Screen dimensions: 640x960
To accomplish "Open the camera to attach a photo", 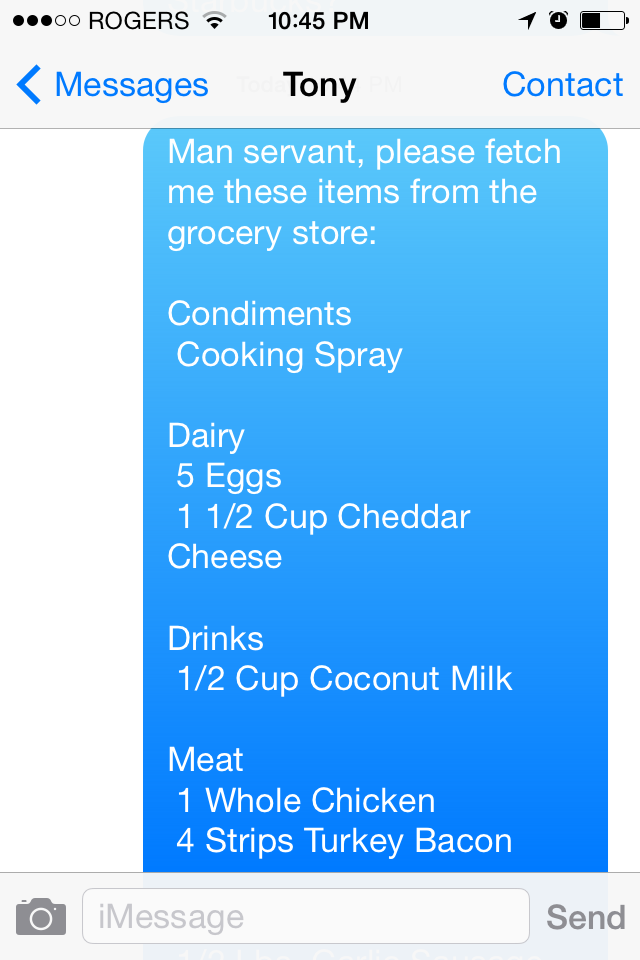I will 41,916.
